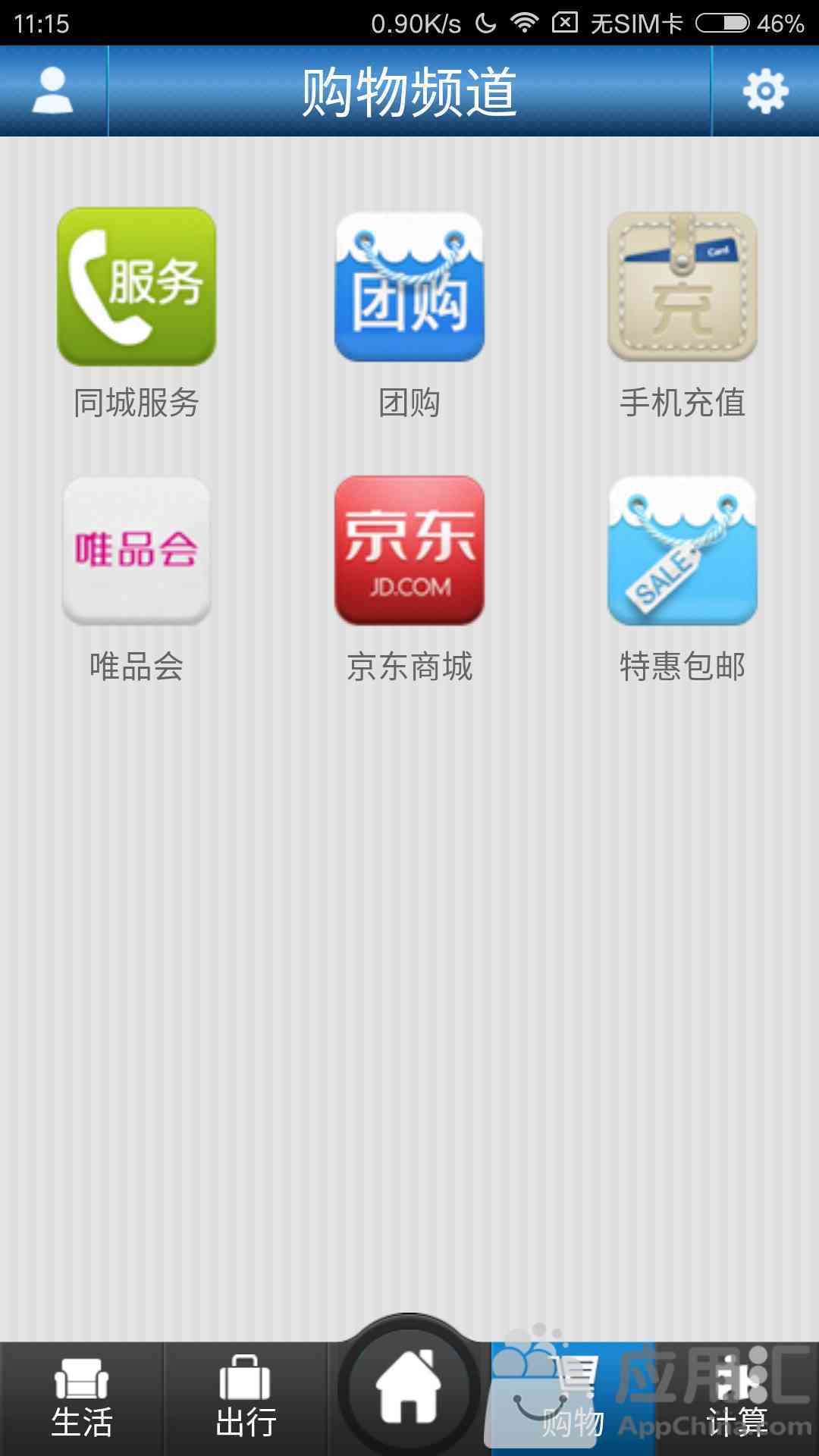Switch to the 出行 tab
This screenshot has height=1456, width=819.
coord(246,1399)
